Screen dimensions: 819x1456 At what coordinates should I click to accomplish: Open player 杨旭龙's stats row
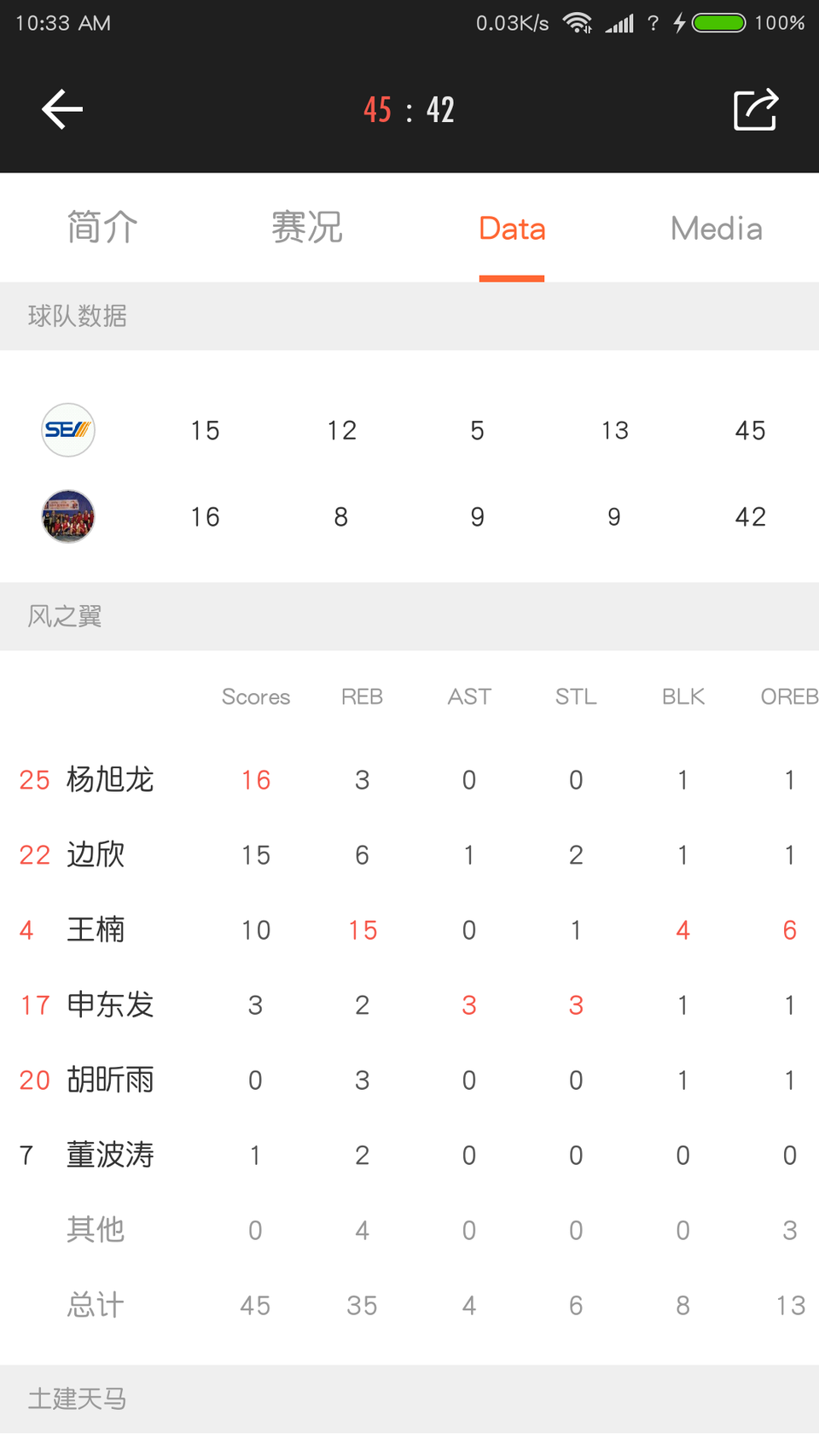409,780
